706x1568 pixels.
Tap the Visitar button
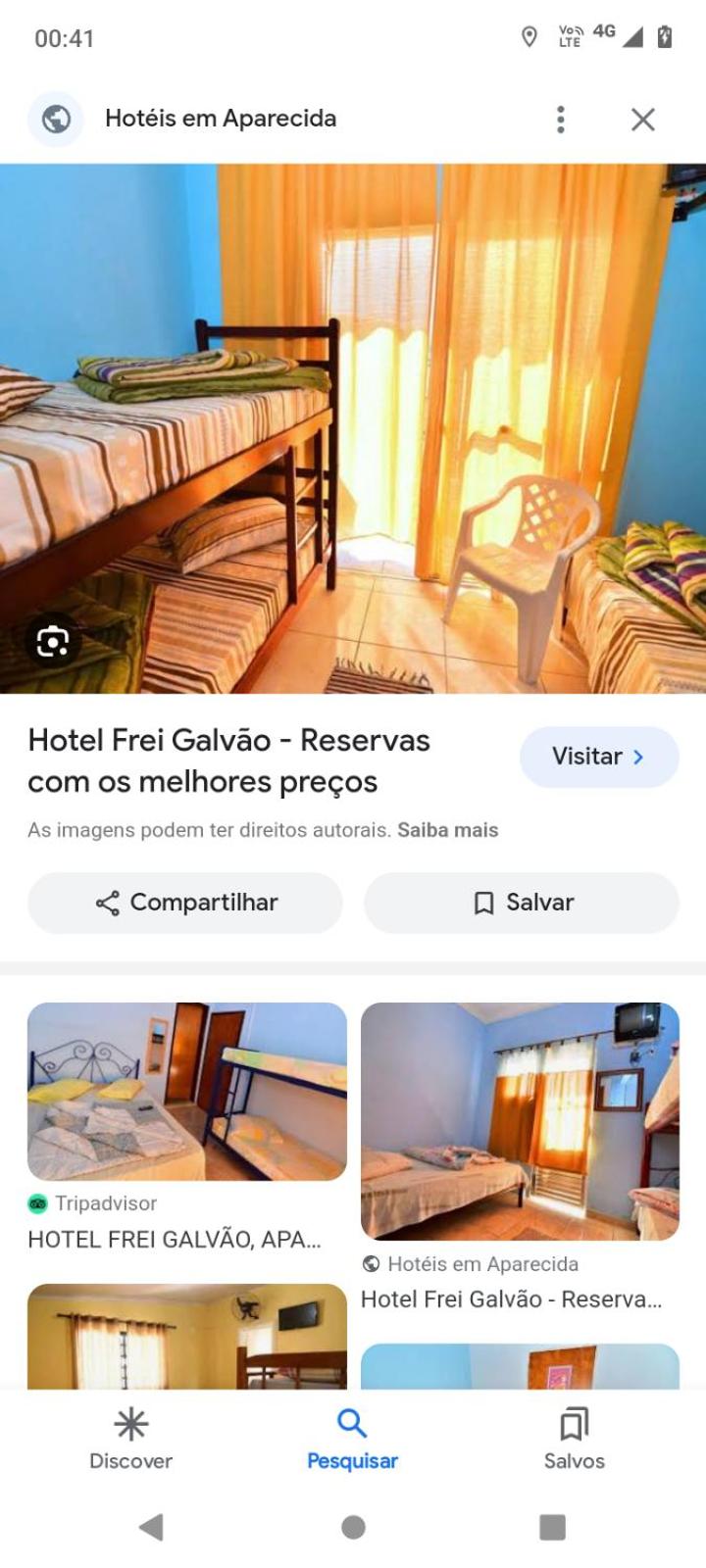[x=598, y=757]
